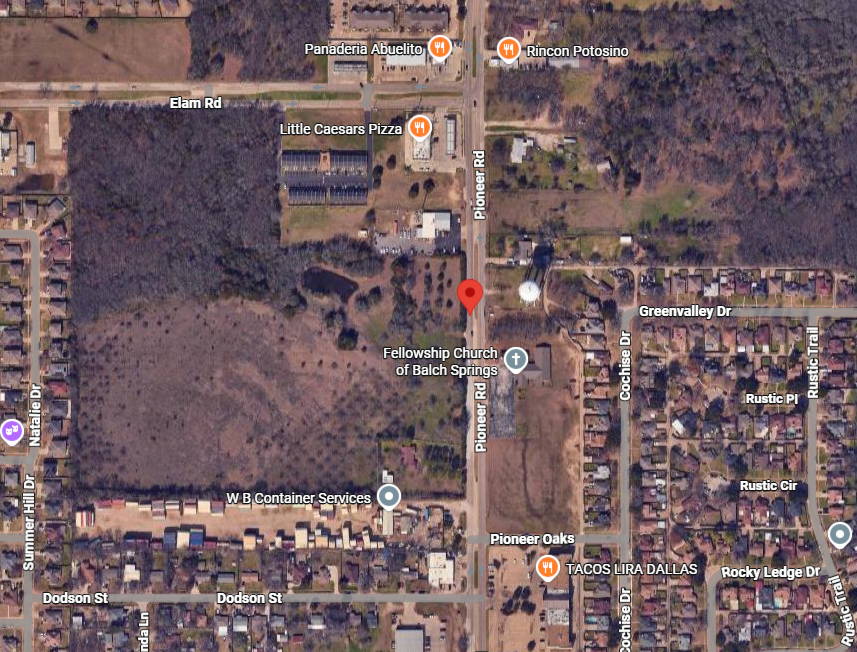Open the purple marker near Natalie Dr

click(11, 431)
